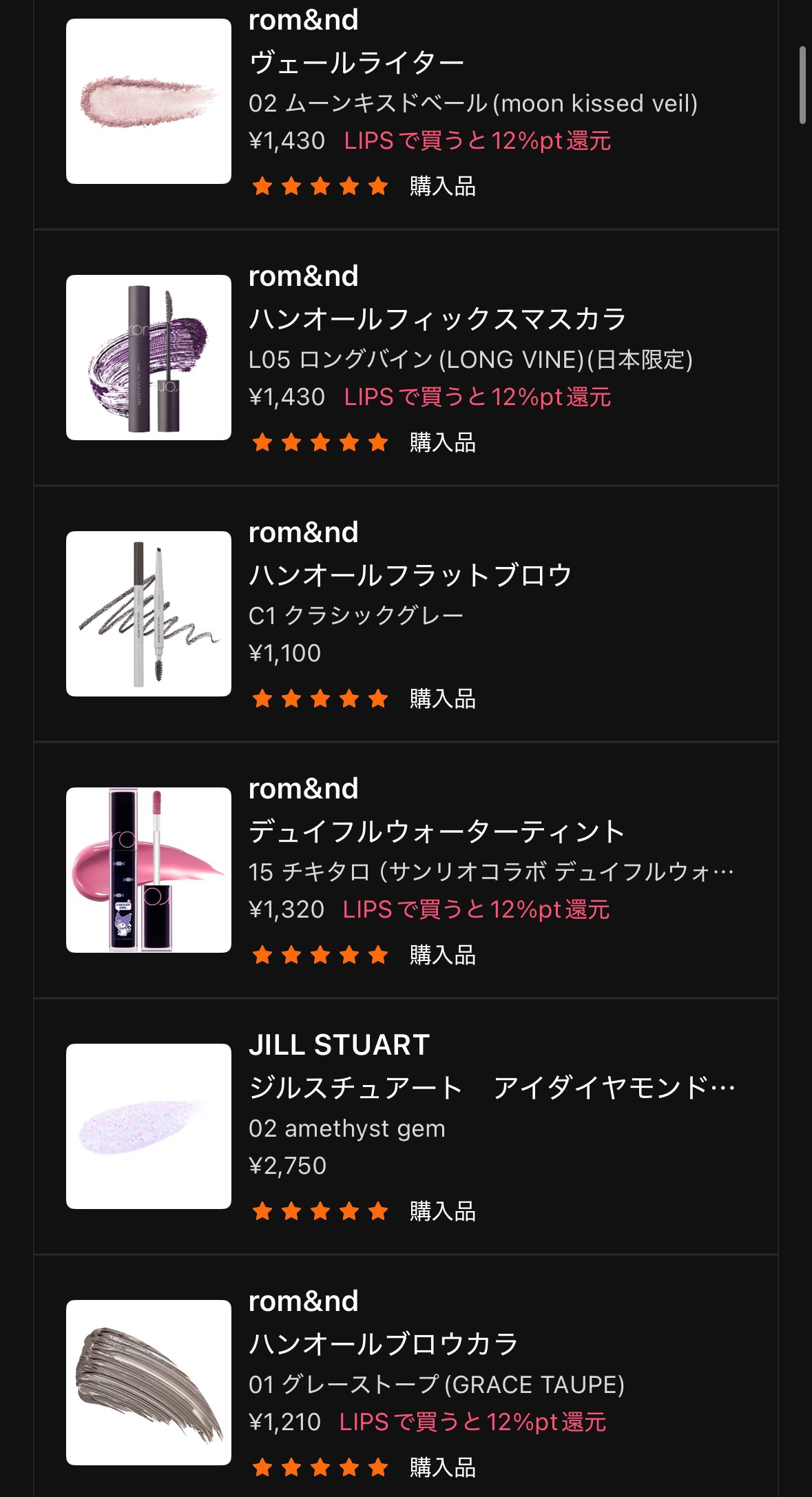Image resolution: width=812 pixels, height=1497 pixels.
Task: Click the 購入品 label under the mascara review
Action: [x=443, y=443]
